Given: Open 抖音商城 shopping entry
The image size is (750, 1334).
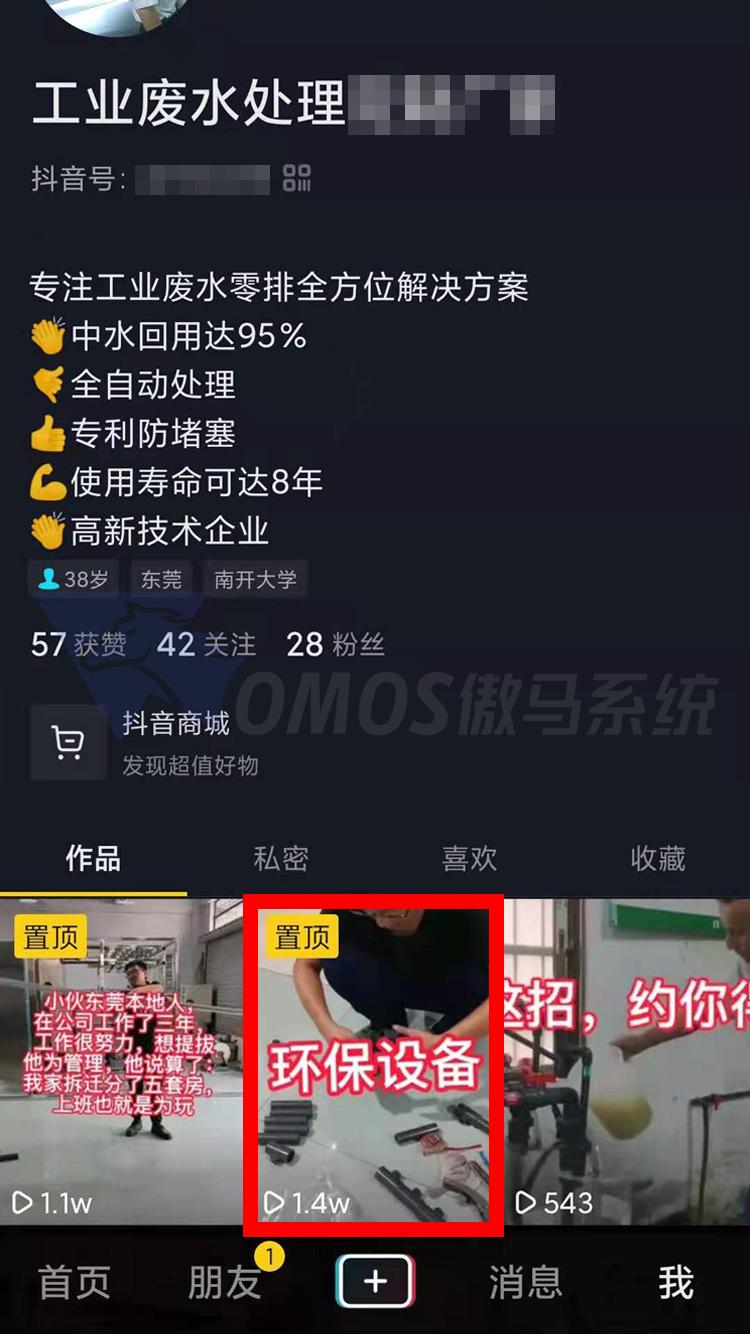Looking at the screenshot, I should click(175, 742).
